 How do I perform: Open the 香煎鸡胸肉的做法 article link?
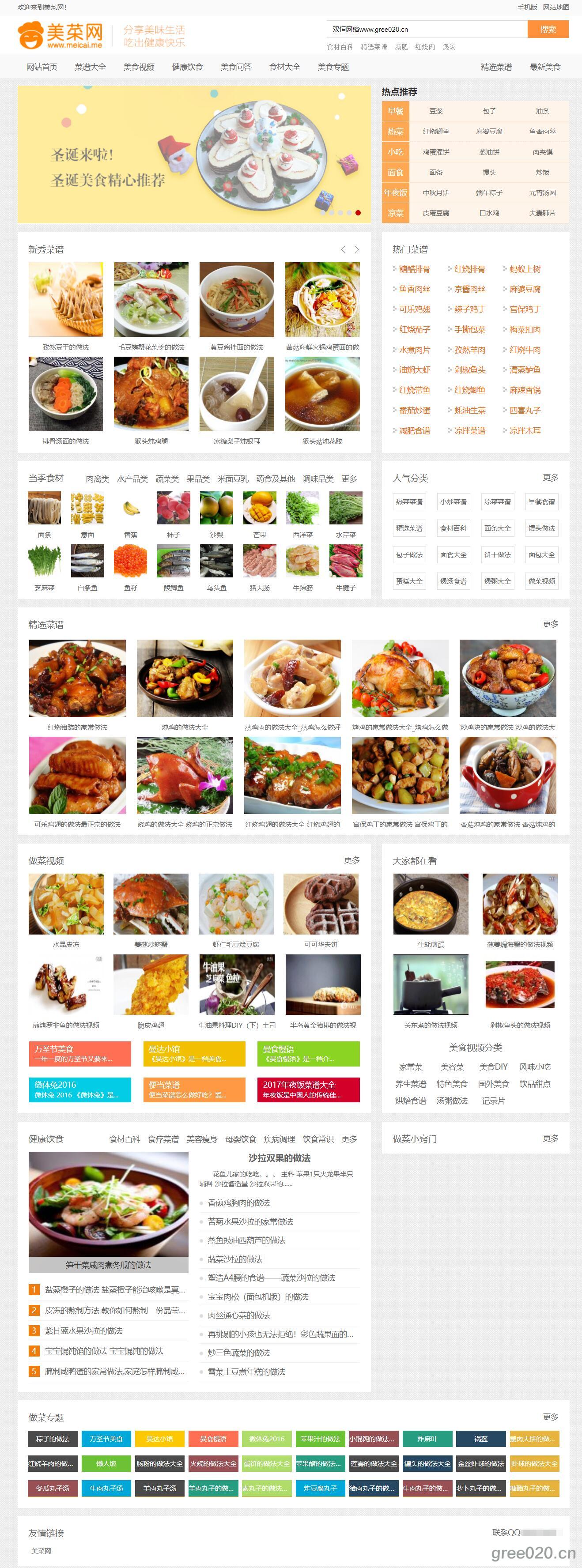pyautogui.click(x=238, y=1203)
